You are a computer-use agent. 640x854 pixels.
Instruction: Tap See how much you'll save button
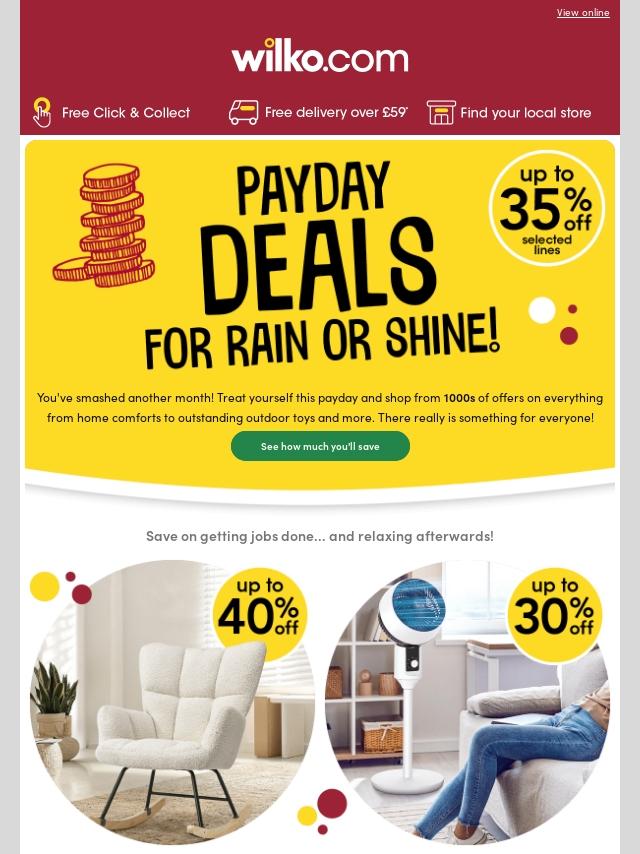(x=320, y=446)
